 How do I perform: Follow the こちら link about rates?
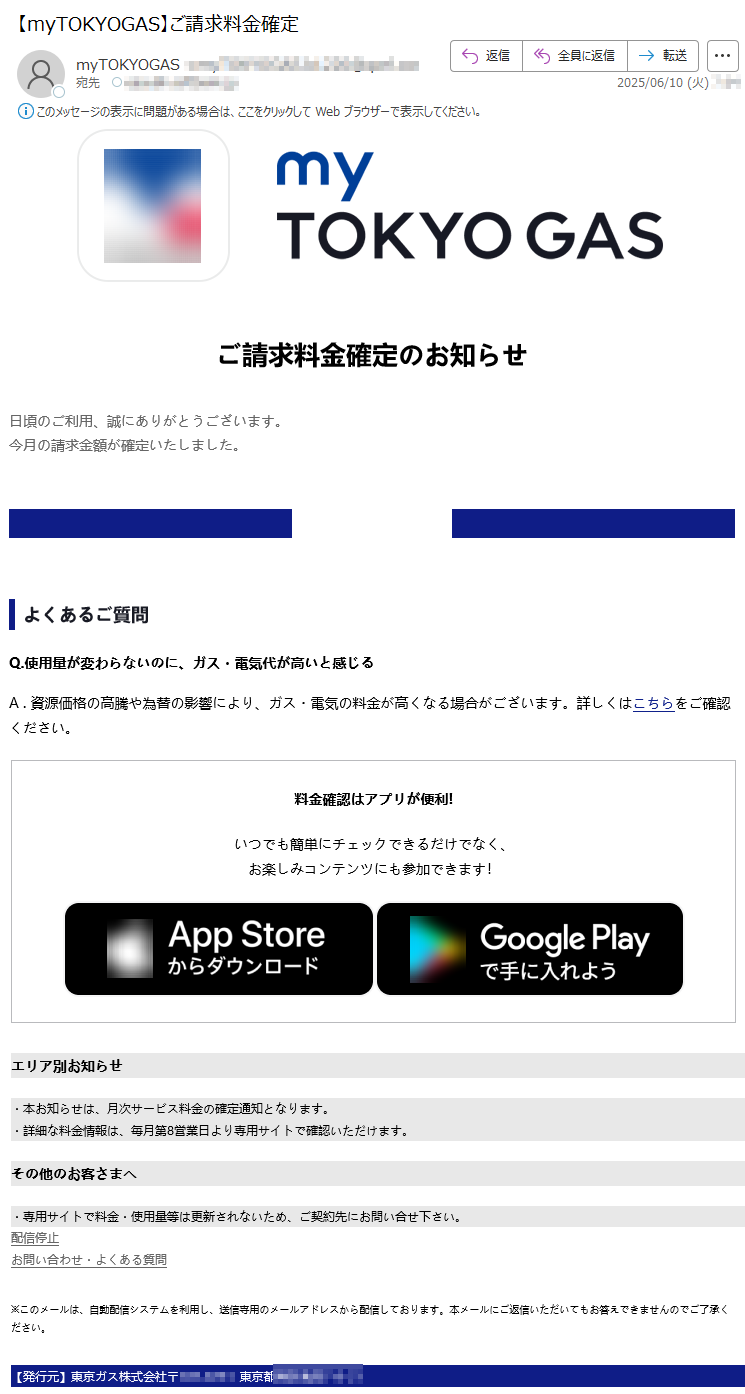pyautogui.click(x=653, y=704)
